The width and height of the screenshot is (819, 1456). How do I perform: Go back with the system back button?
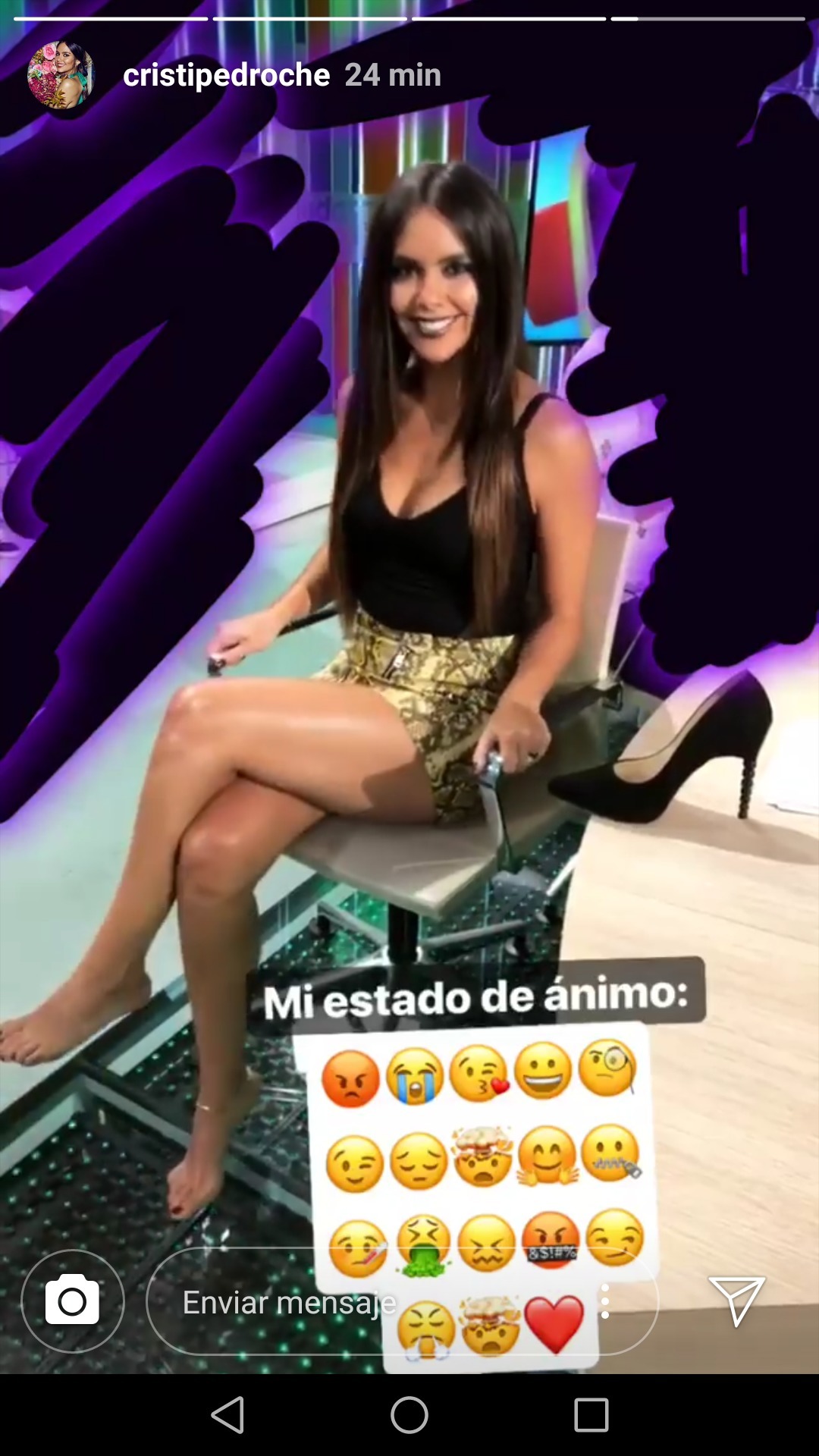(x=227, y=1415)
